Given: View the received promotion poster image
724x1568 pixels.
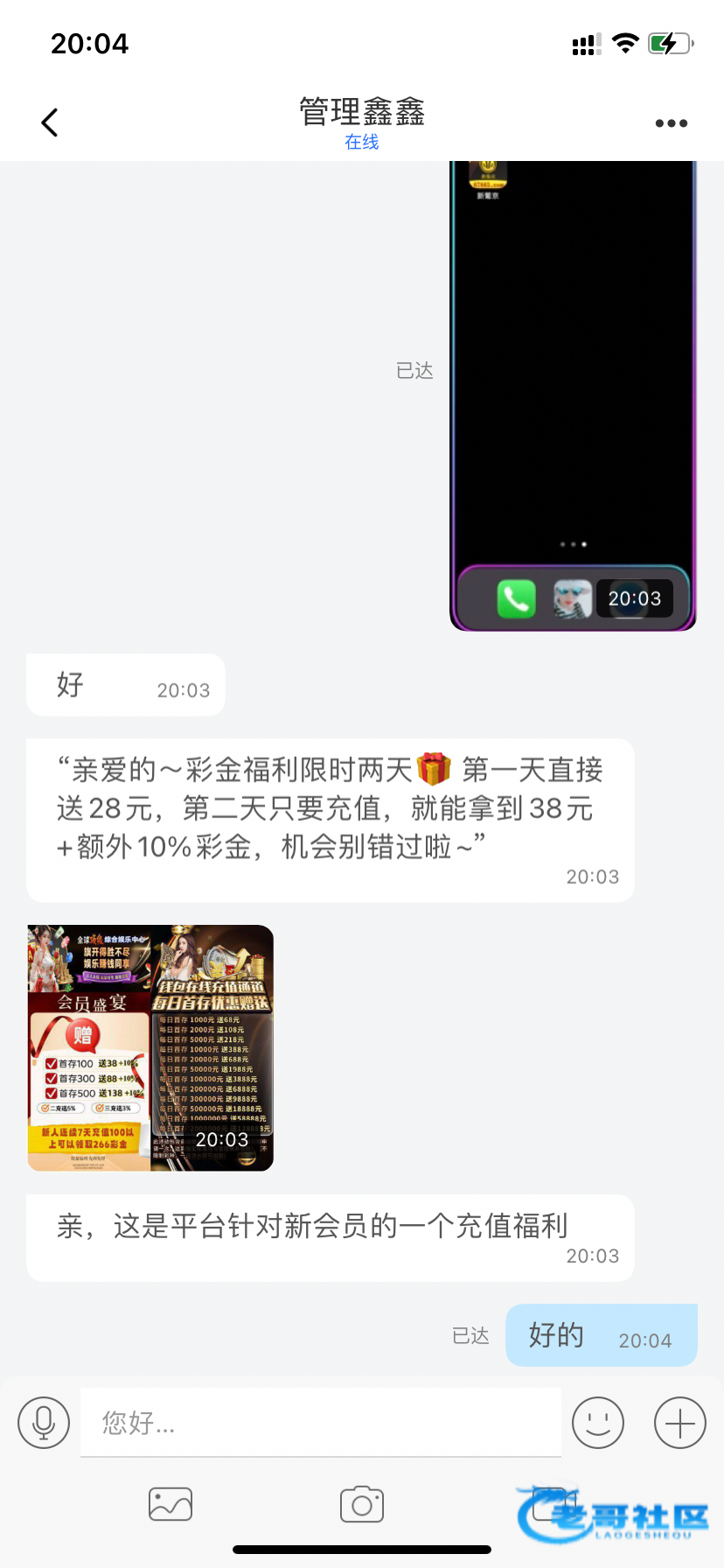Looking at the screenshot, I should (x=150, y=1047).
